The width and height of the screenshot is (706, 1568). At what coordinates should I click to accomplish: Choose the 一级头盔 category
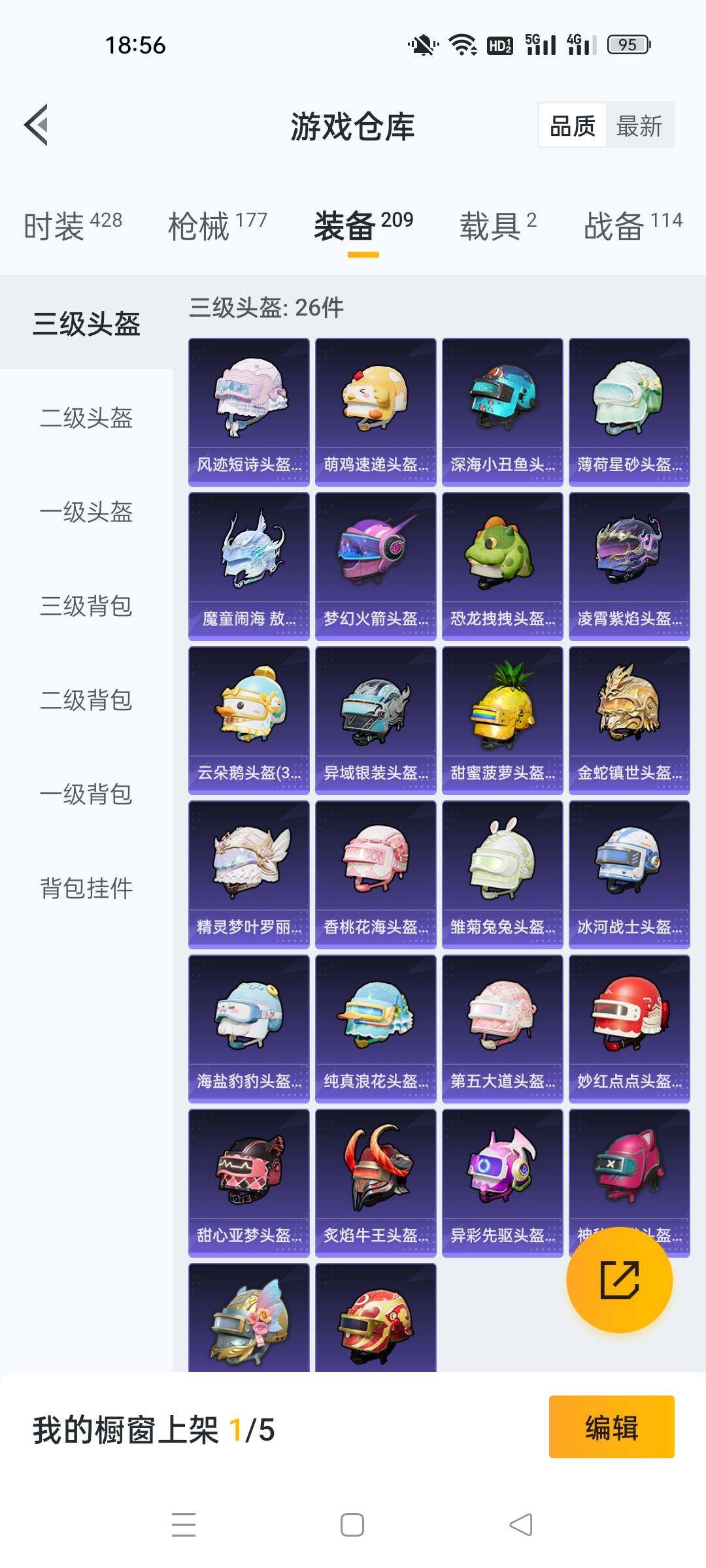coord(86,512)
